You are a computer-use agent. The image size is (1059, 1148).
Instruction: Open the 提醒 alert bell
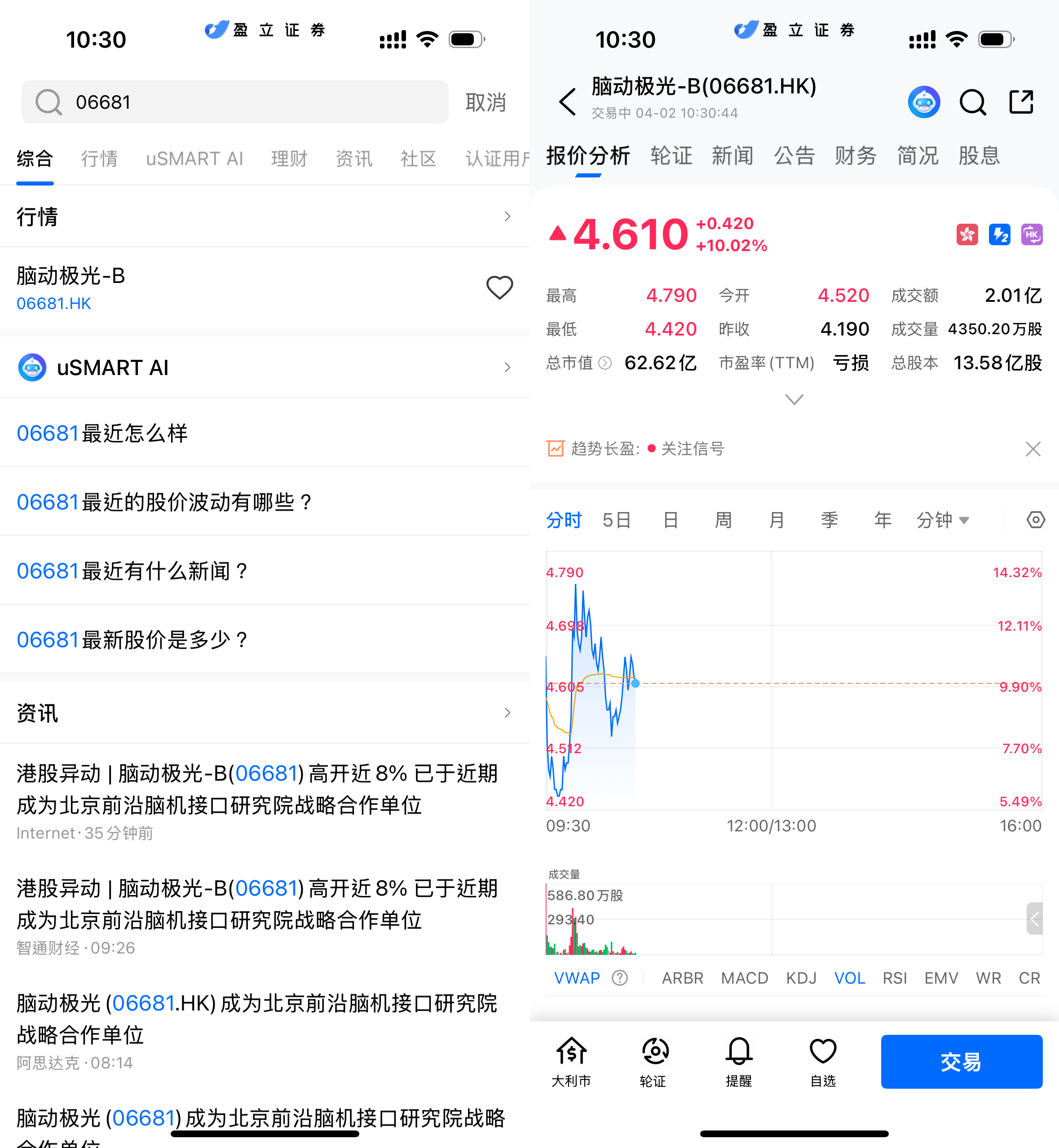tap(739, 1061)
